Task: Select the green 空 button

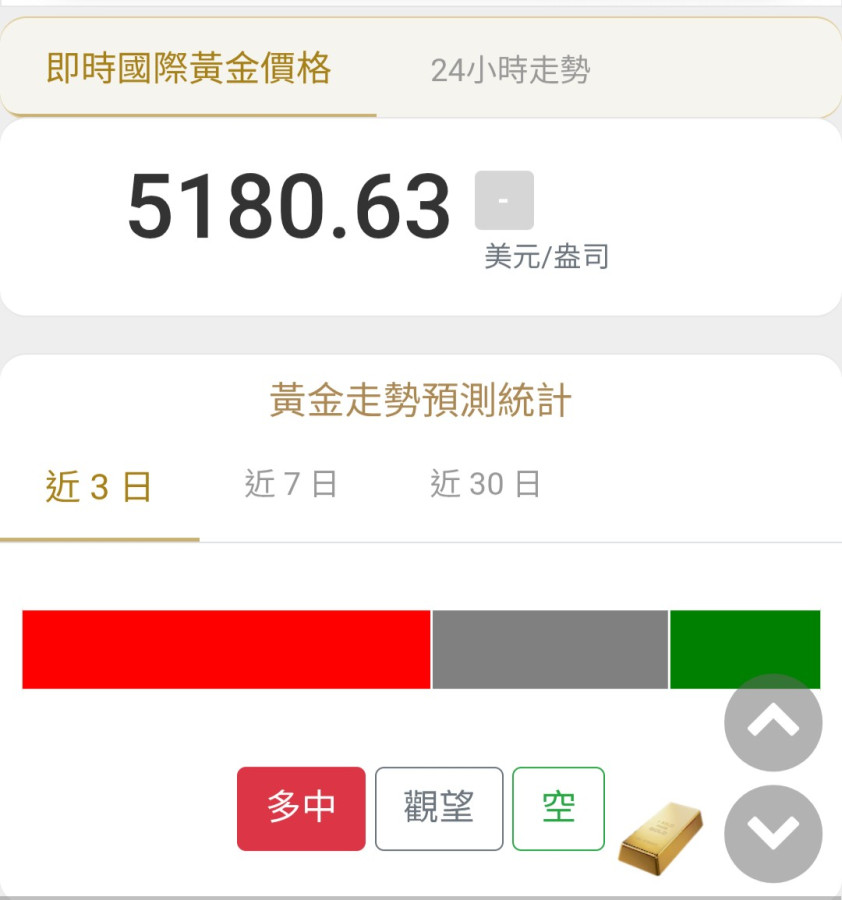Action: 558,808
